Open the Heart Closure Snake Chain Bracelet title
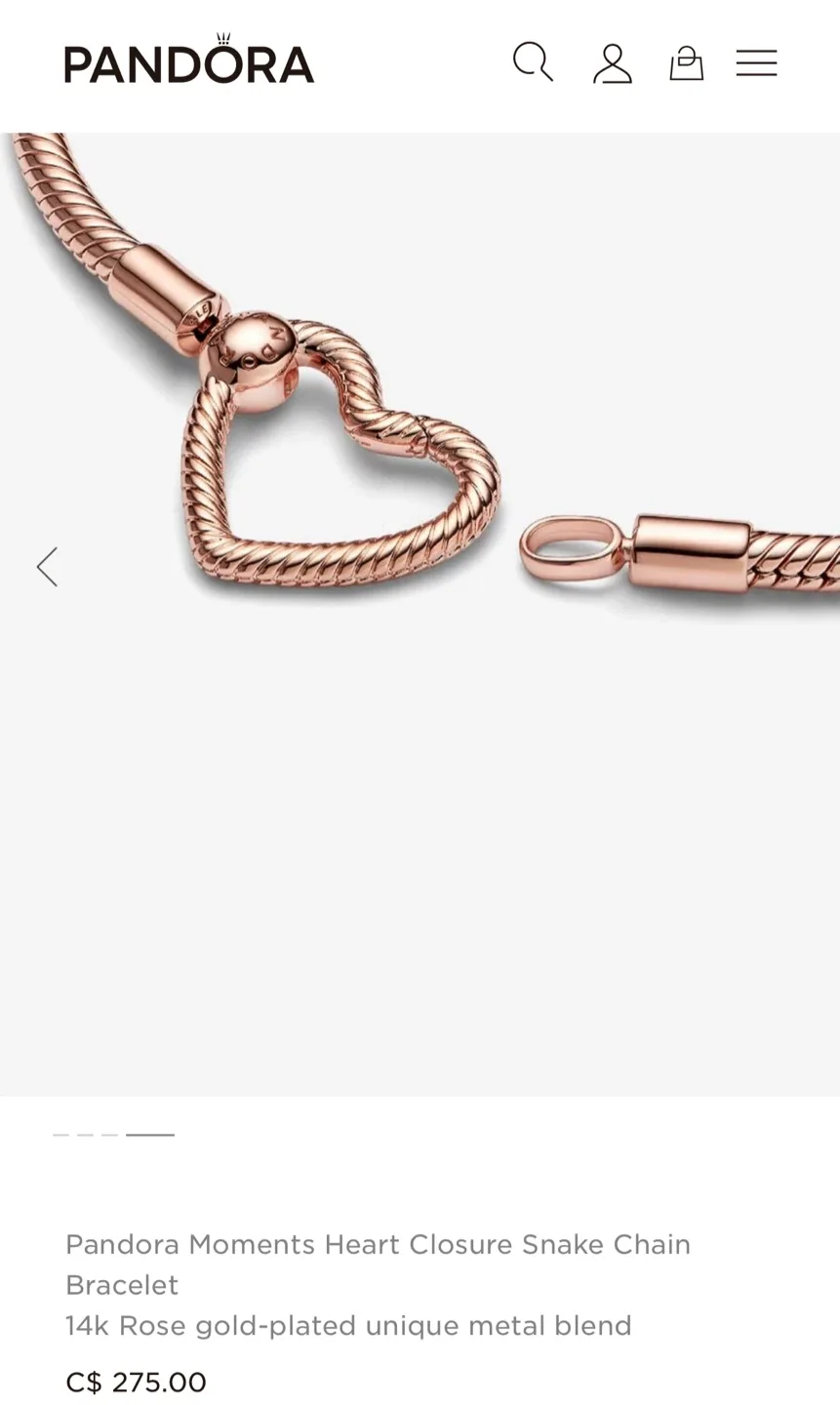Viewport: 840px width, 1405px height. coord(379,1264)
